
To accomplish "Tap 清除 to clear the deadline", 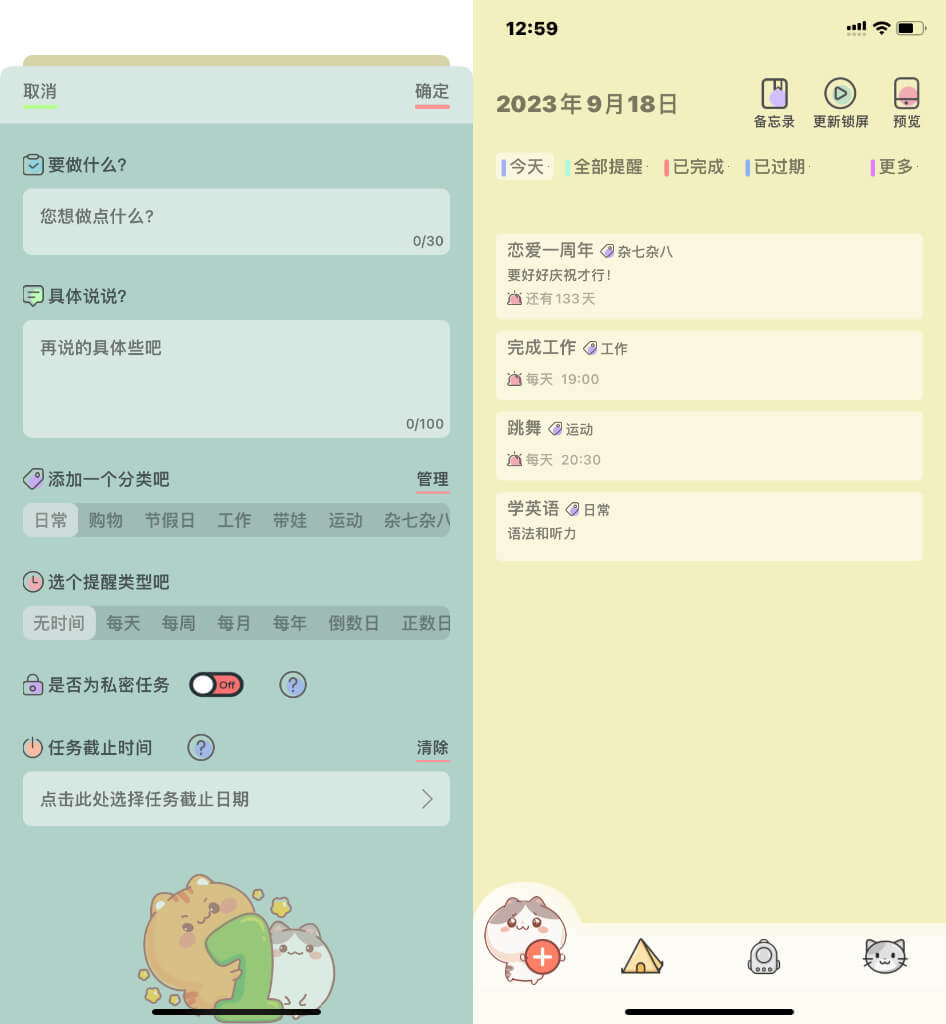I will pos(432,748).
